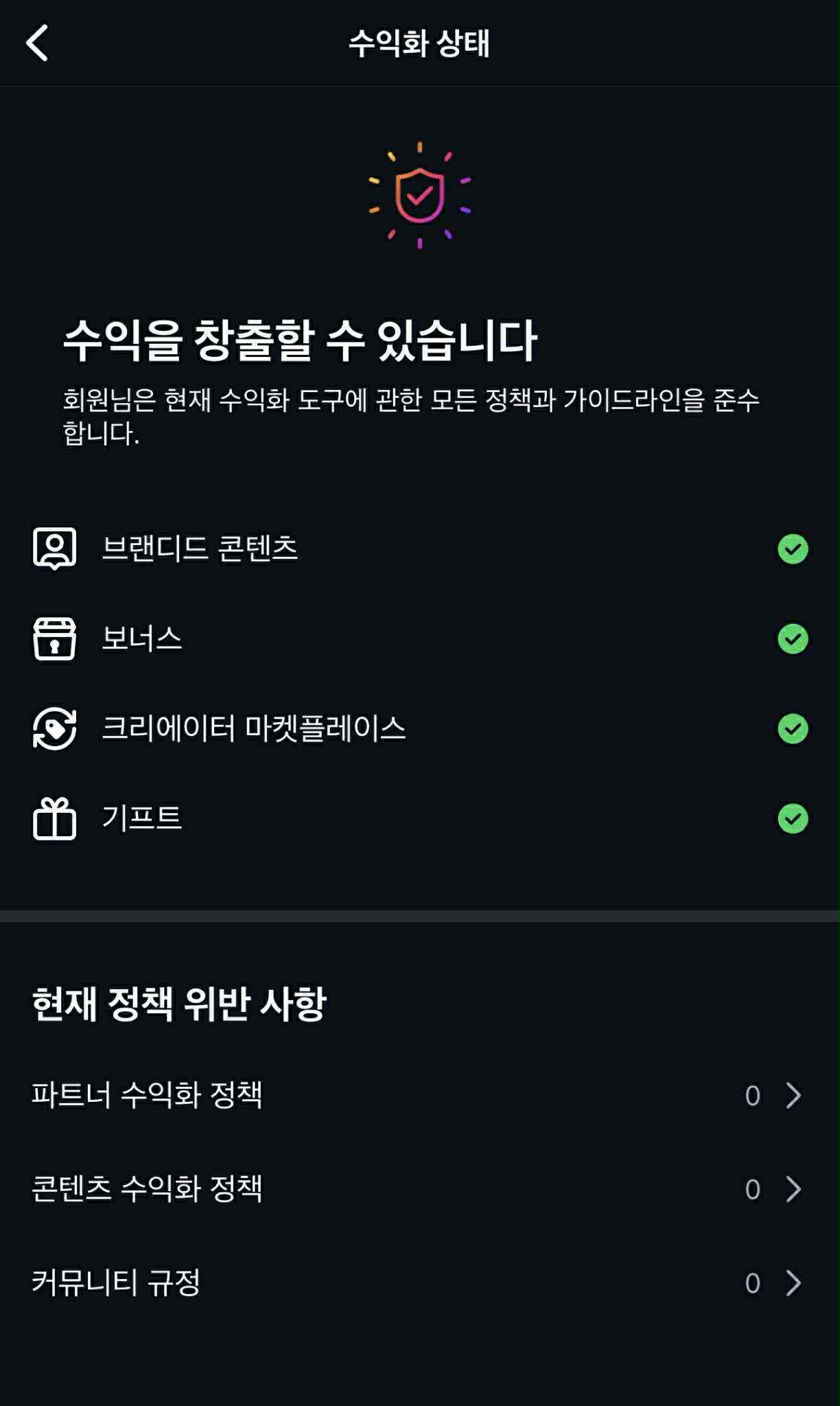
Task: View 커뮤니티 규정 violations
Action: tap(419, 1282)
